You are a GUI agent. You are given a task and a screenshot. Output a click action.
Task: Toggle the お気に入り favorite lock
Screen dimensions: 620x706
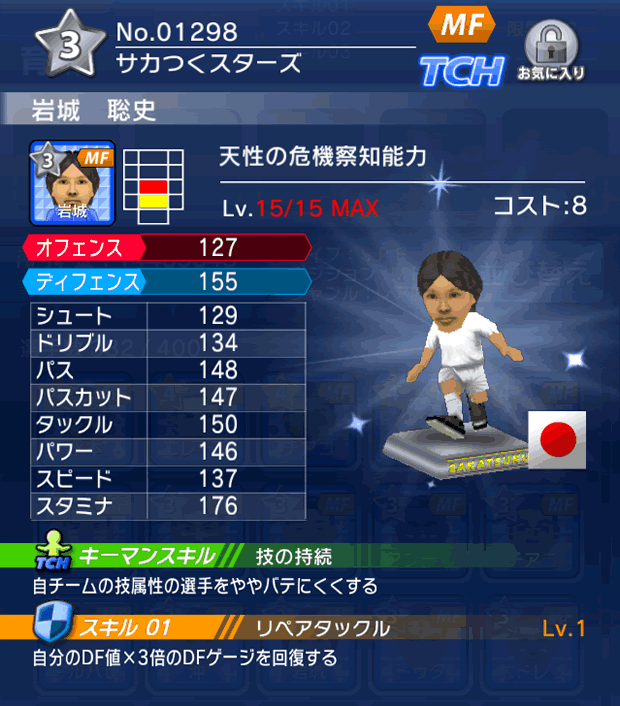[x=550, y=50]
